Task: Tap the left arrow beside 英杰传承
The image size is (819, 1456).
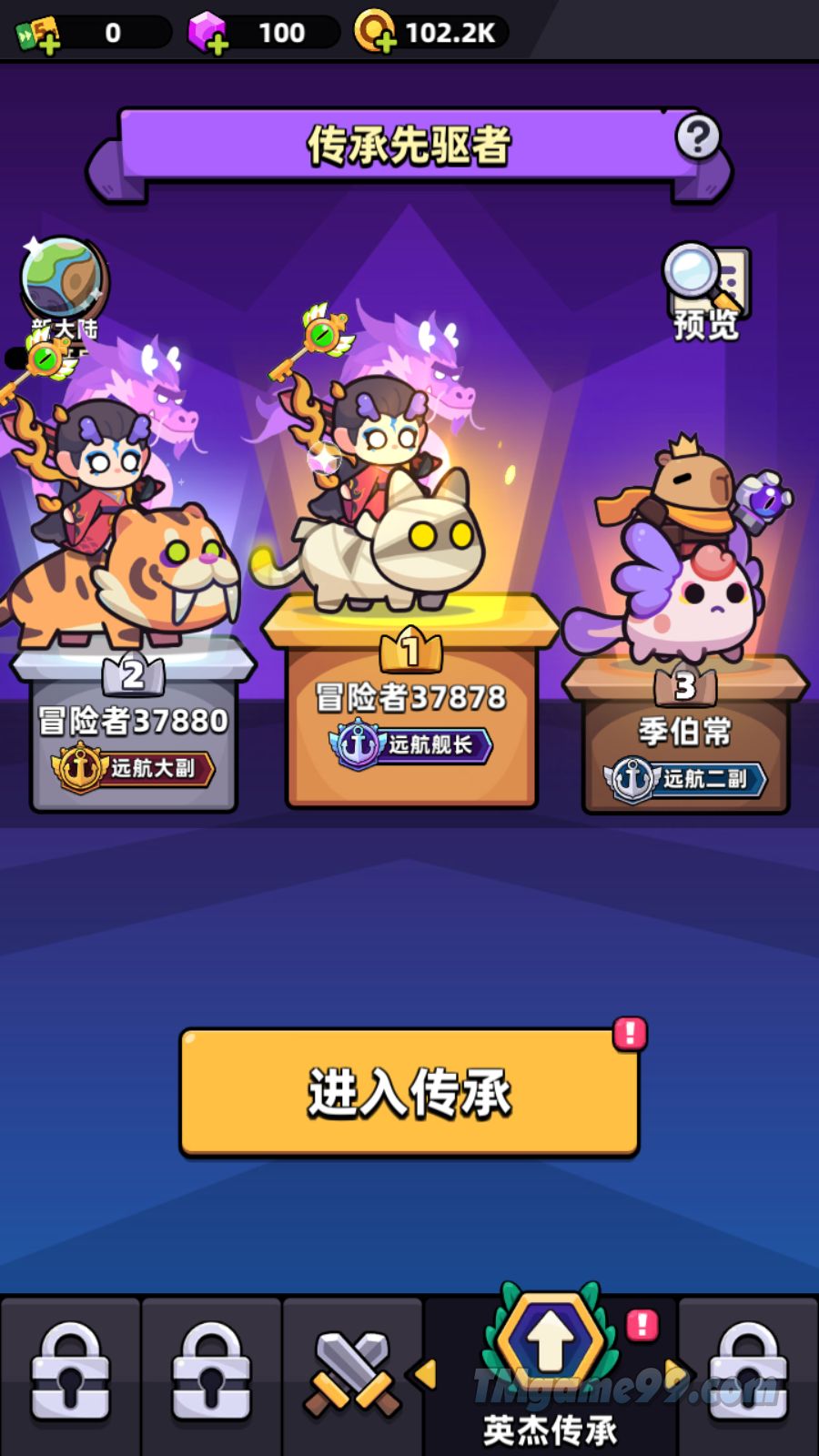Action: click(x=426, y=1374)
